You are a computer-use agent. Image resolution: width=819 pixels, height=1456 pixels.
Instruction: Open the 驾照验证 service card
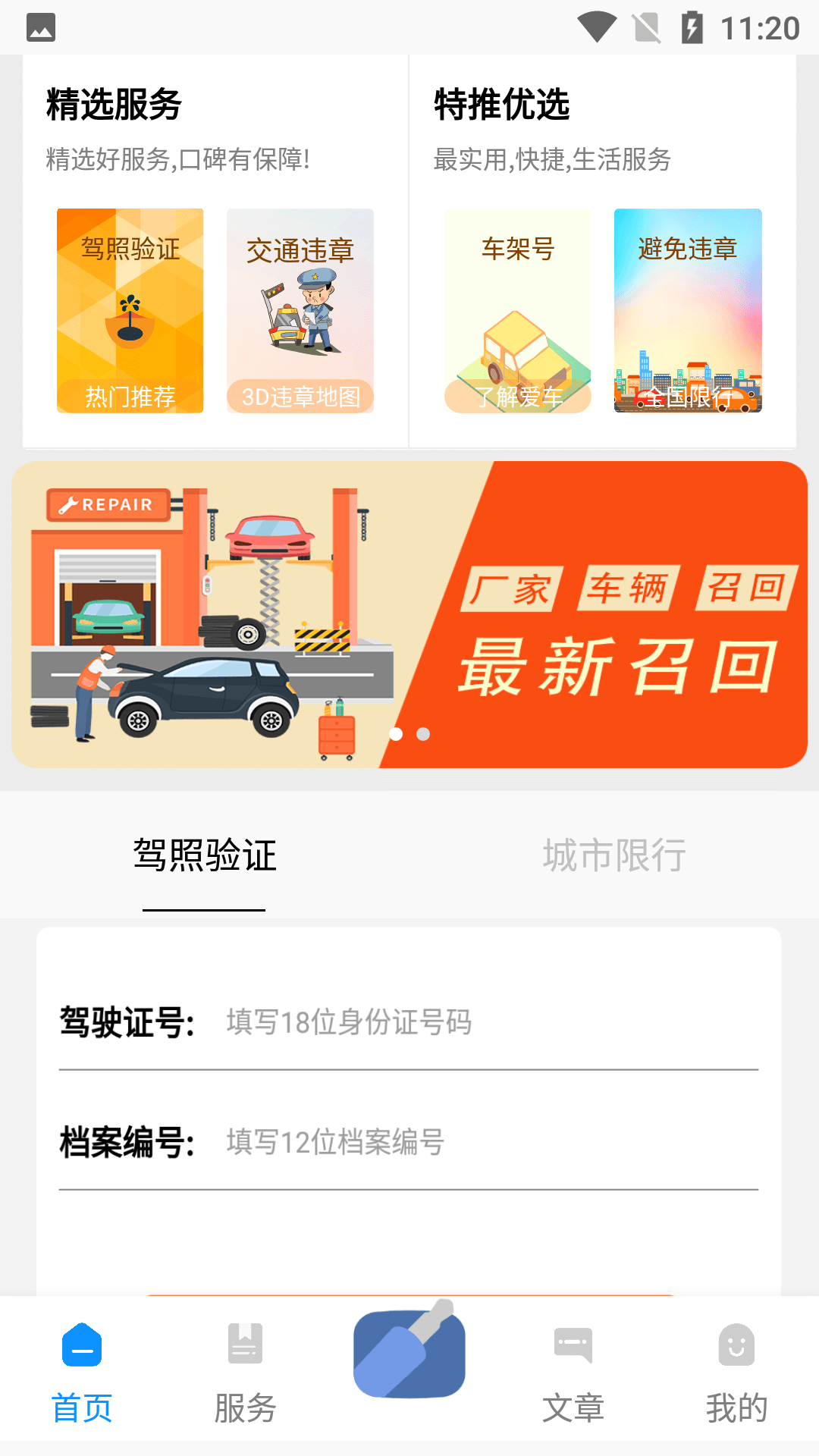[130, 311]
